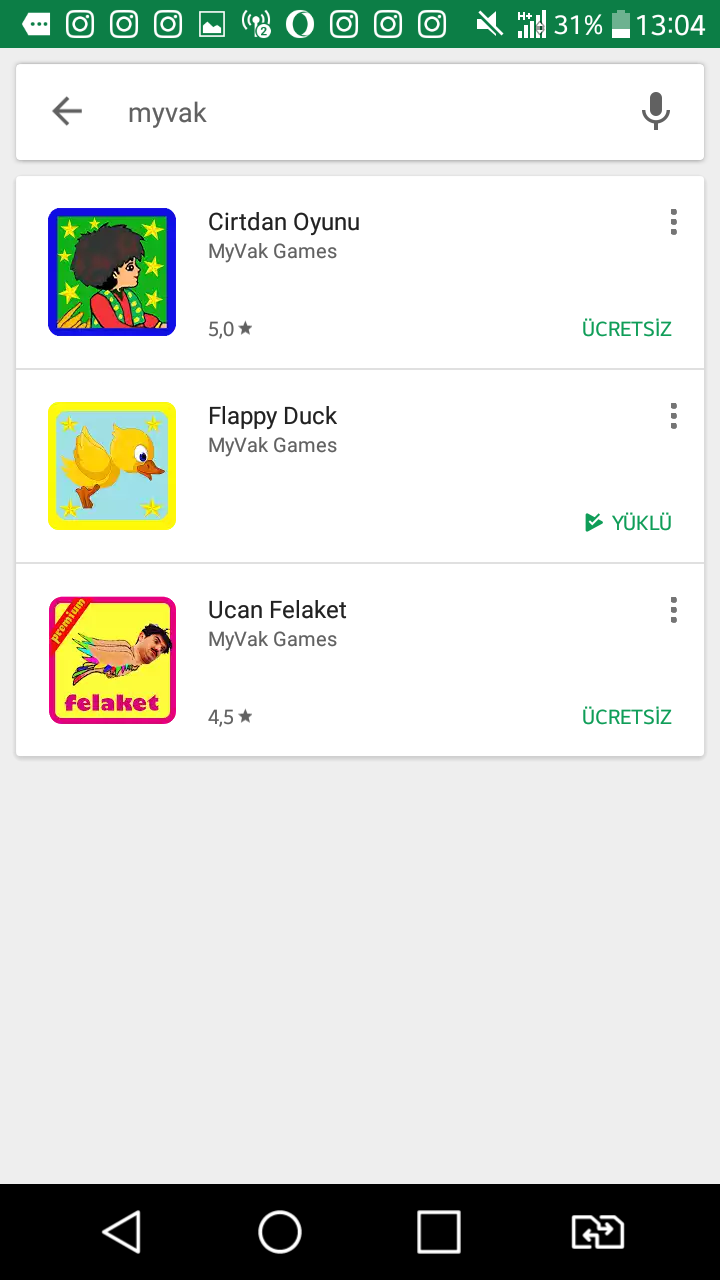This screenshot has height=1280, width=720.
Task: Open Ucan Felaket app listing
Action: pyautogui.click(x=277, y=610)
